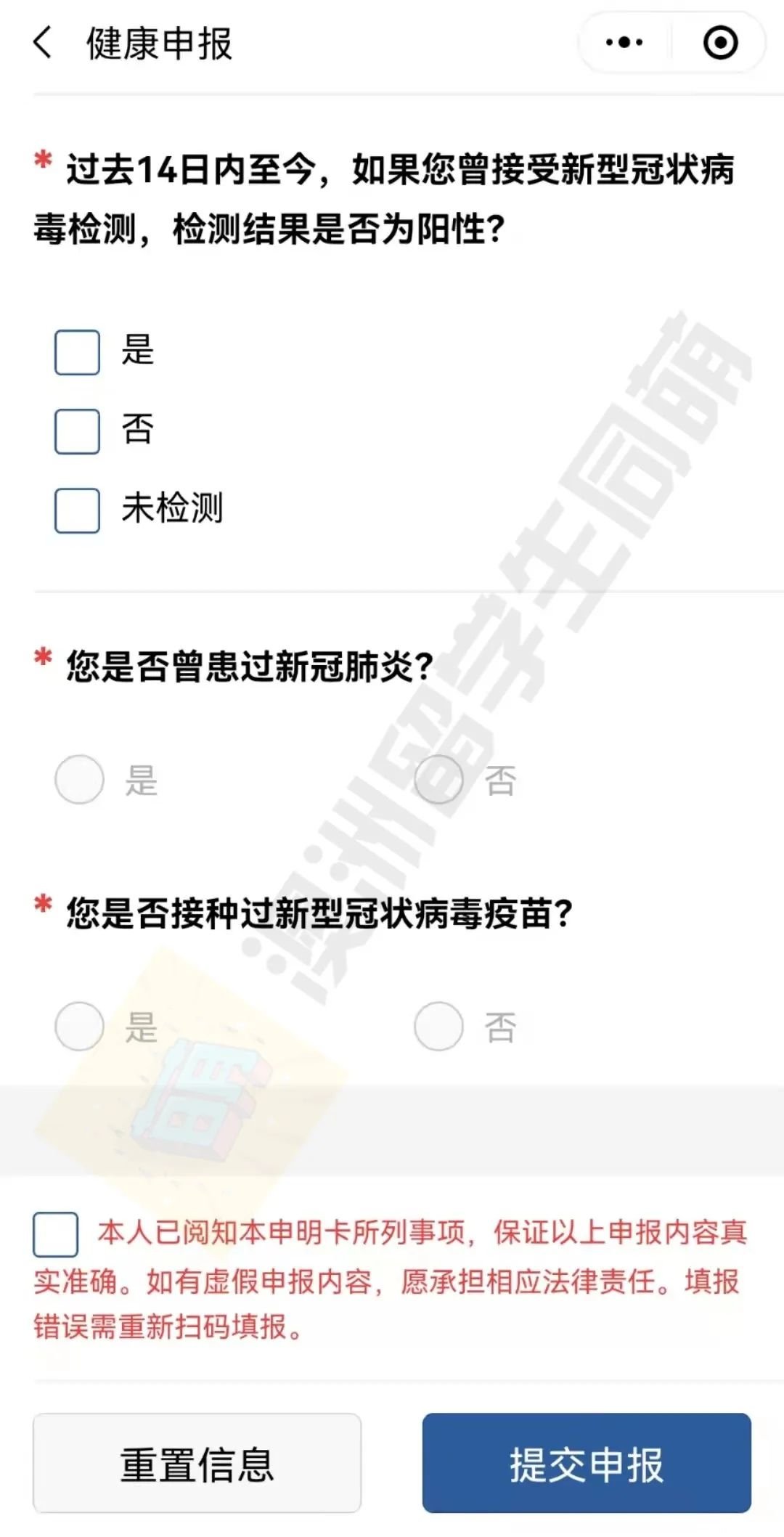Viewport: 784px width, 1537px height.
Task: Select 是 for 接种过新型冠状病毒疫苗
Action: [x=80, y=1026]
